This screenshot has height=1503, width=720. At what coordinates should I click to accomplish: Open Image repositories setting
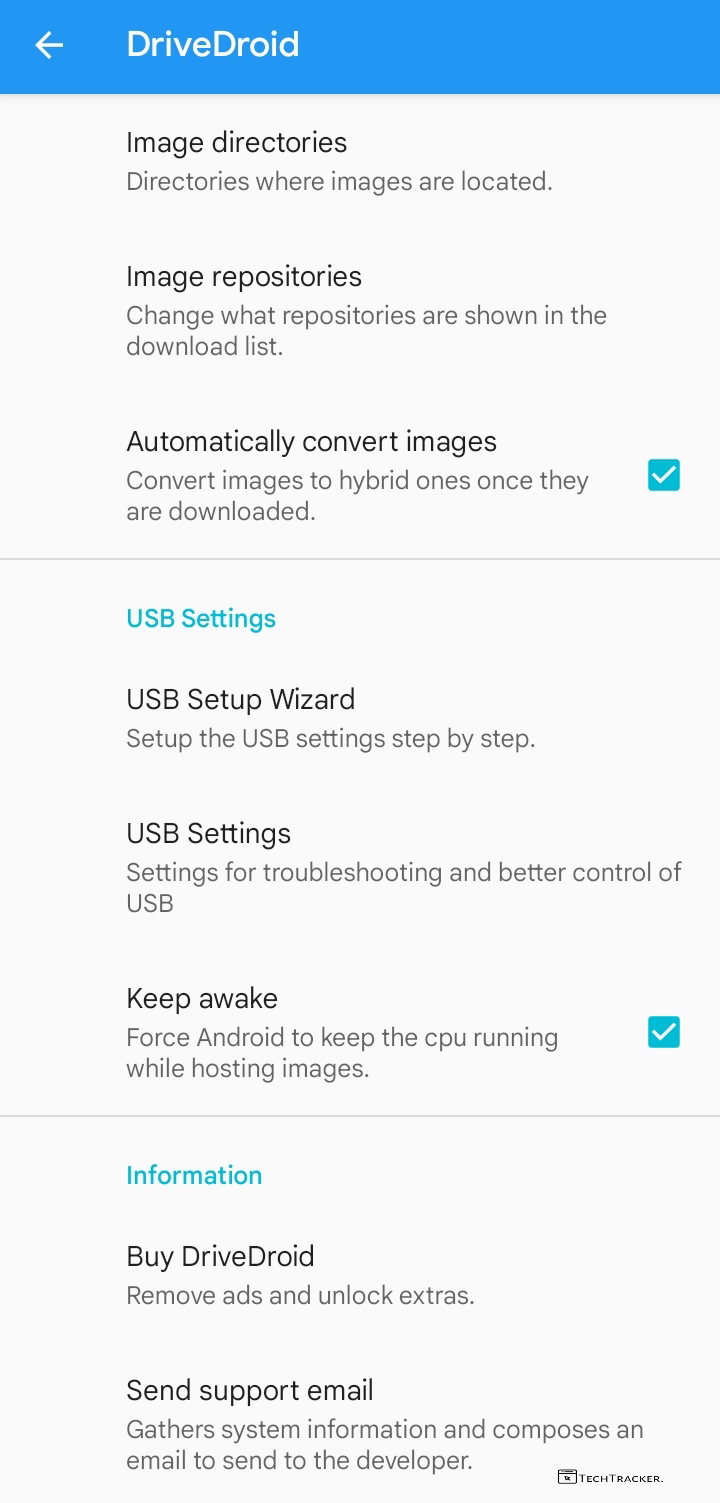[x=366, y=310]
